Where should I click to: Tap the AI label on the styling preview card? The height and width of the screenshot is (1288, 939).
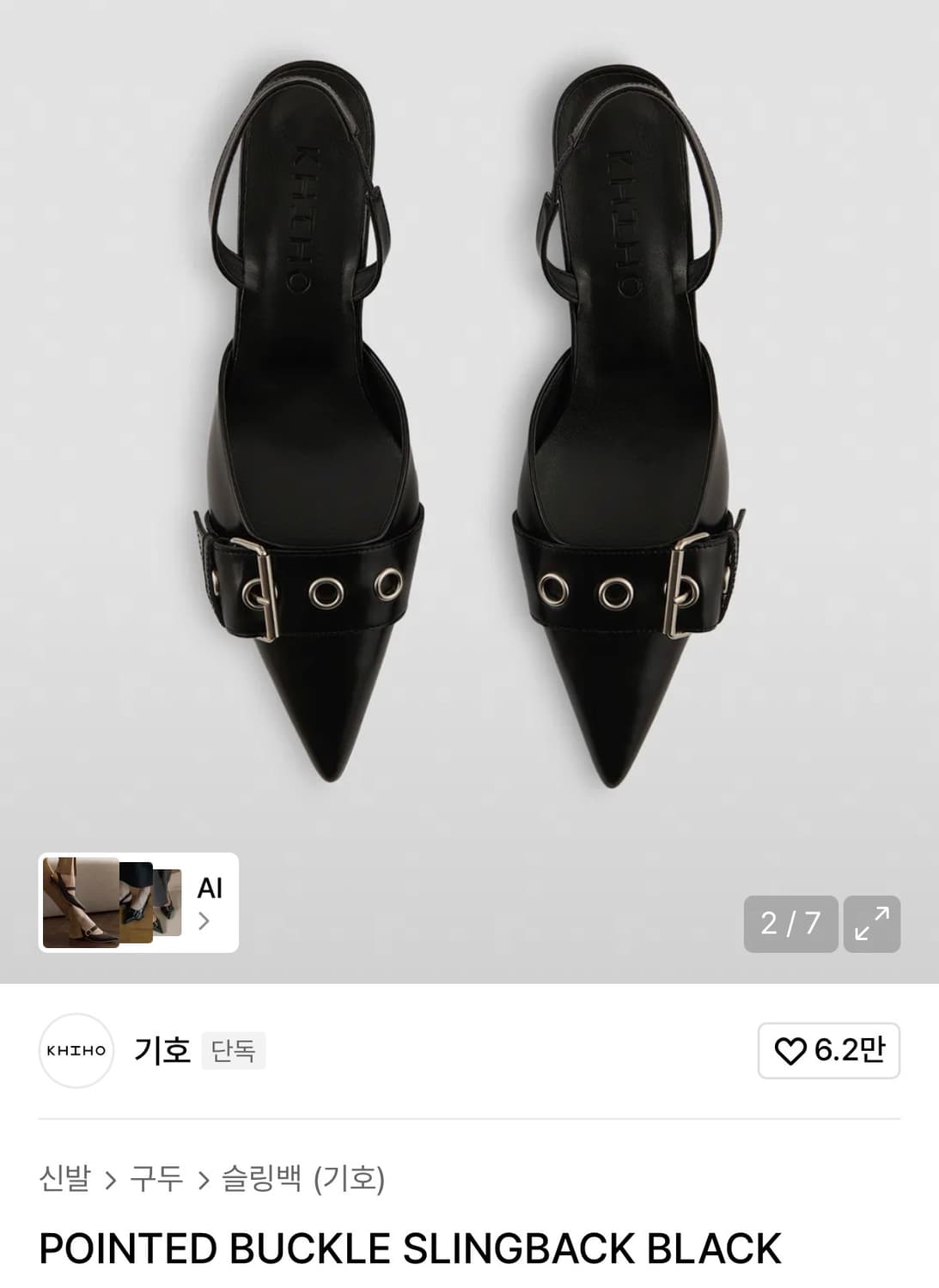click(210, 888)
